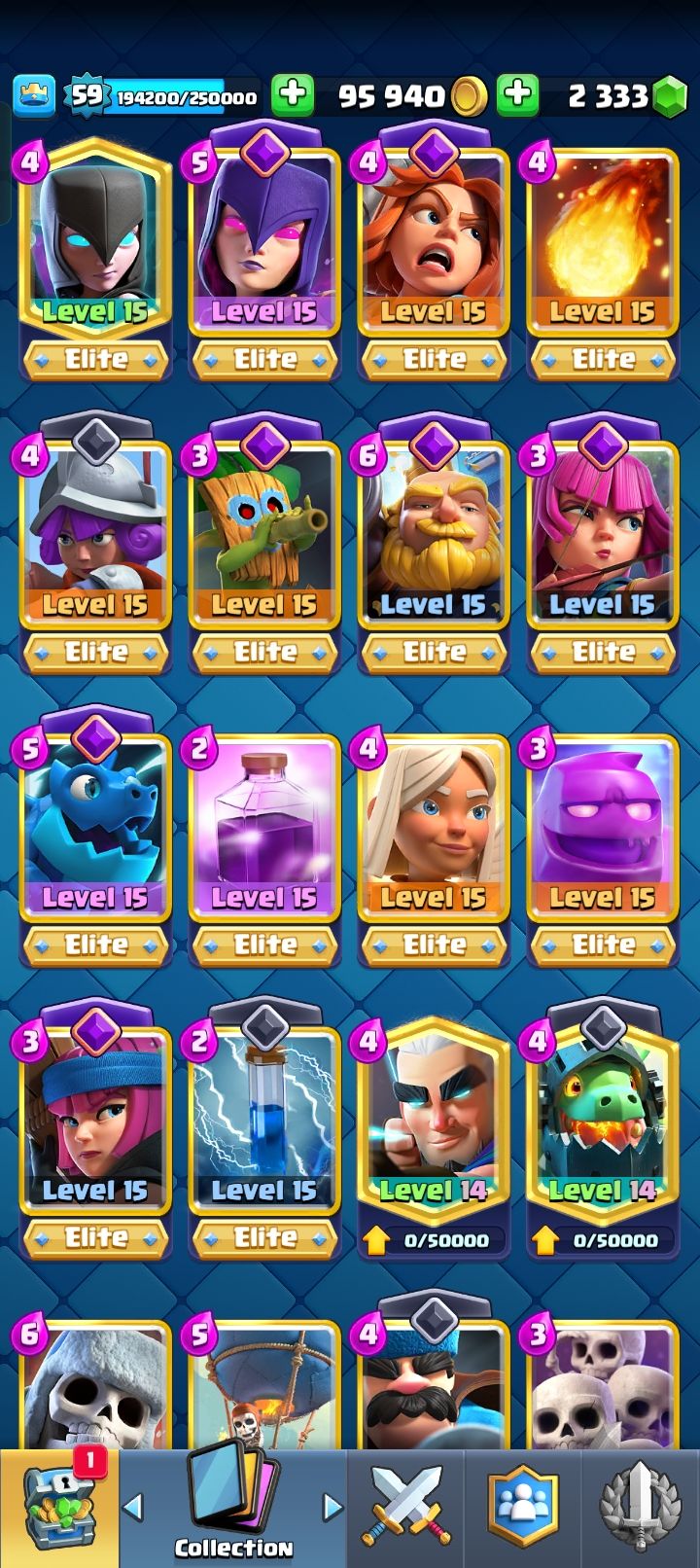This screenshot has height=1568, width=700.
Task: Select the Zap spell card
Action: [264, 1119]
